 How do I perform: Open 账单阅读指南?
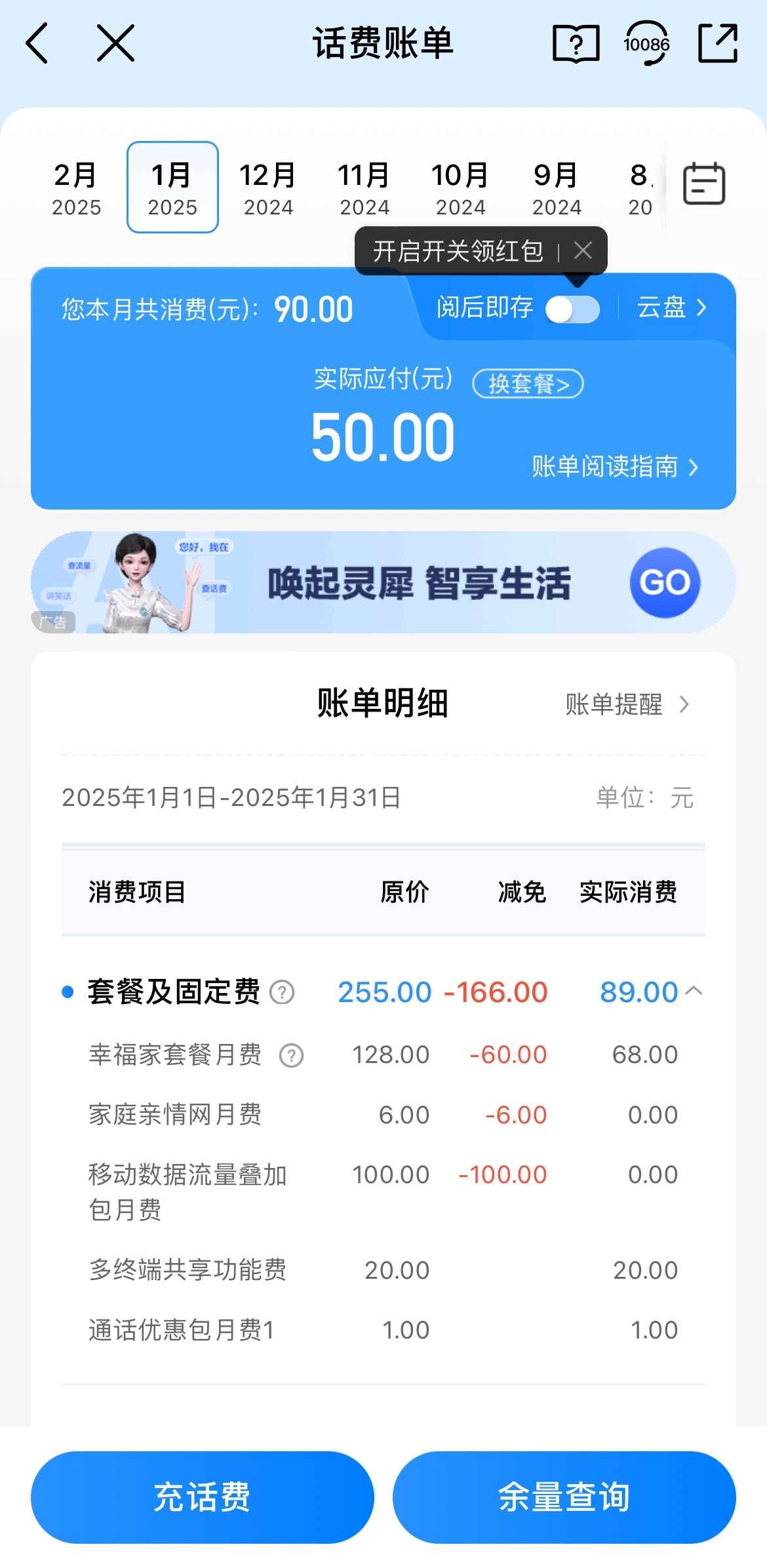(614, 467)
